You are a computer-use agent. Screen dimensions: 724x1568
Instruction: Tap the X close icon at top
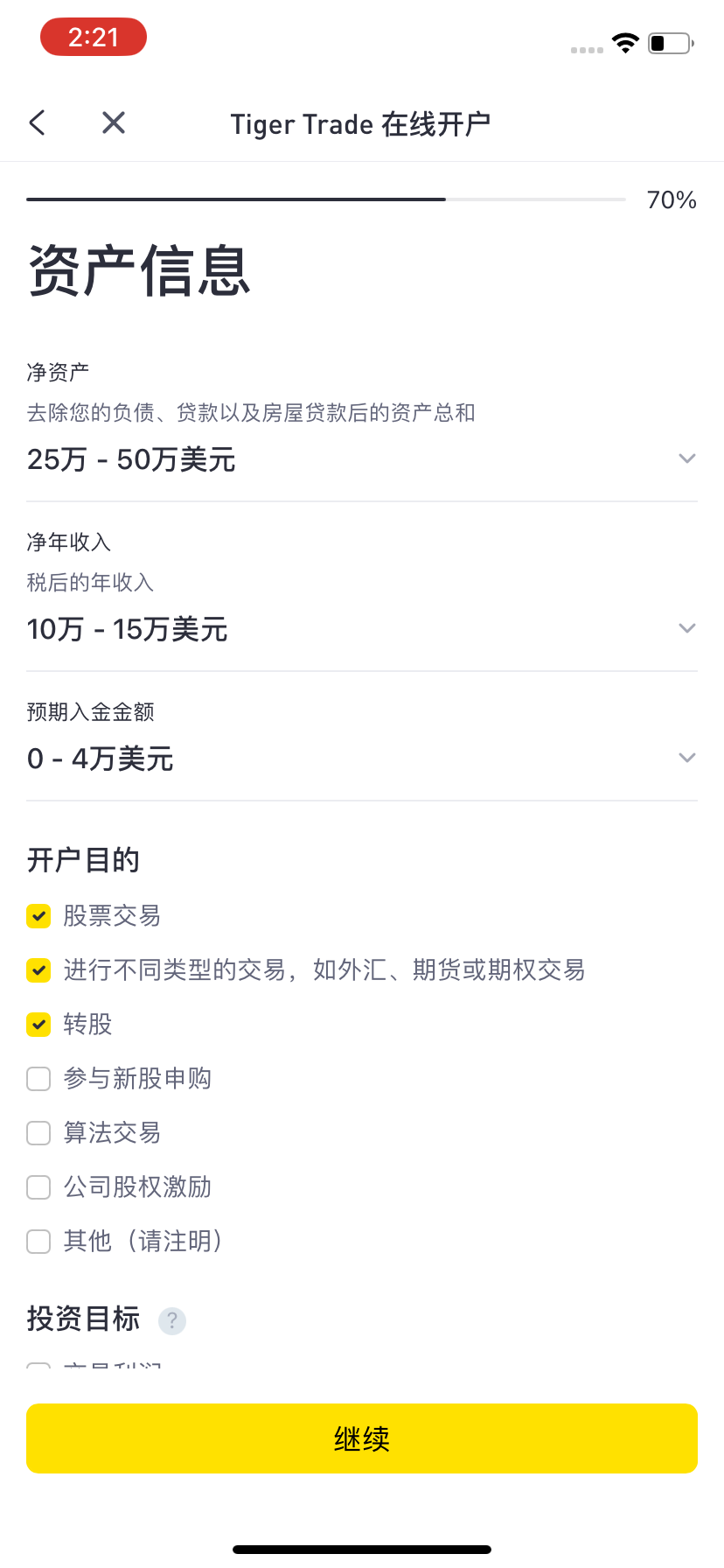[x=113, y=122]
